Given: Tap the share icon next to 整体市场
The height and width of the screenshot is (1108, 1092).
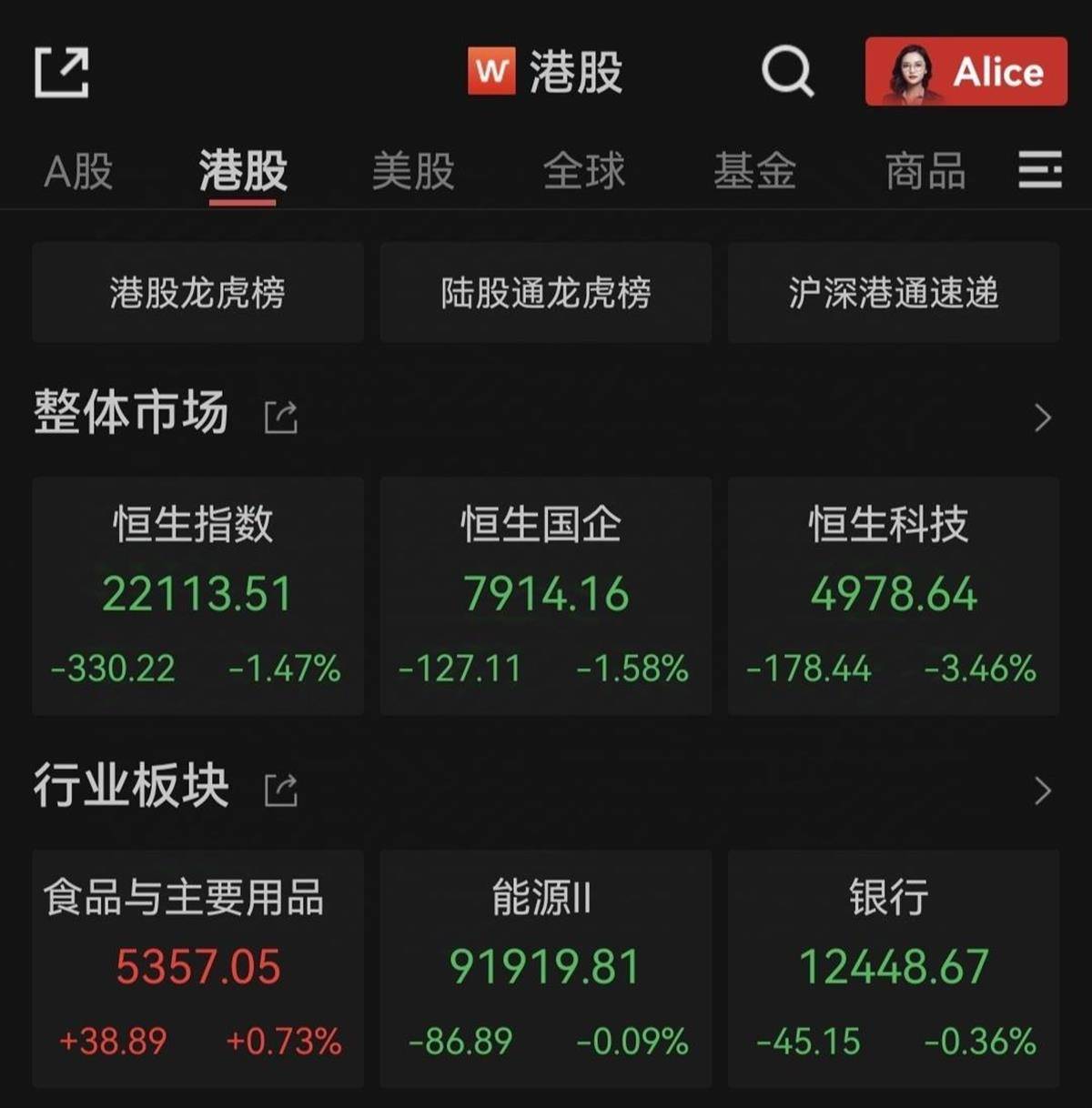Looking at the screenshot, I should click(x=280, y=415).
